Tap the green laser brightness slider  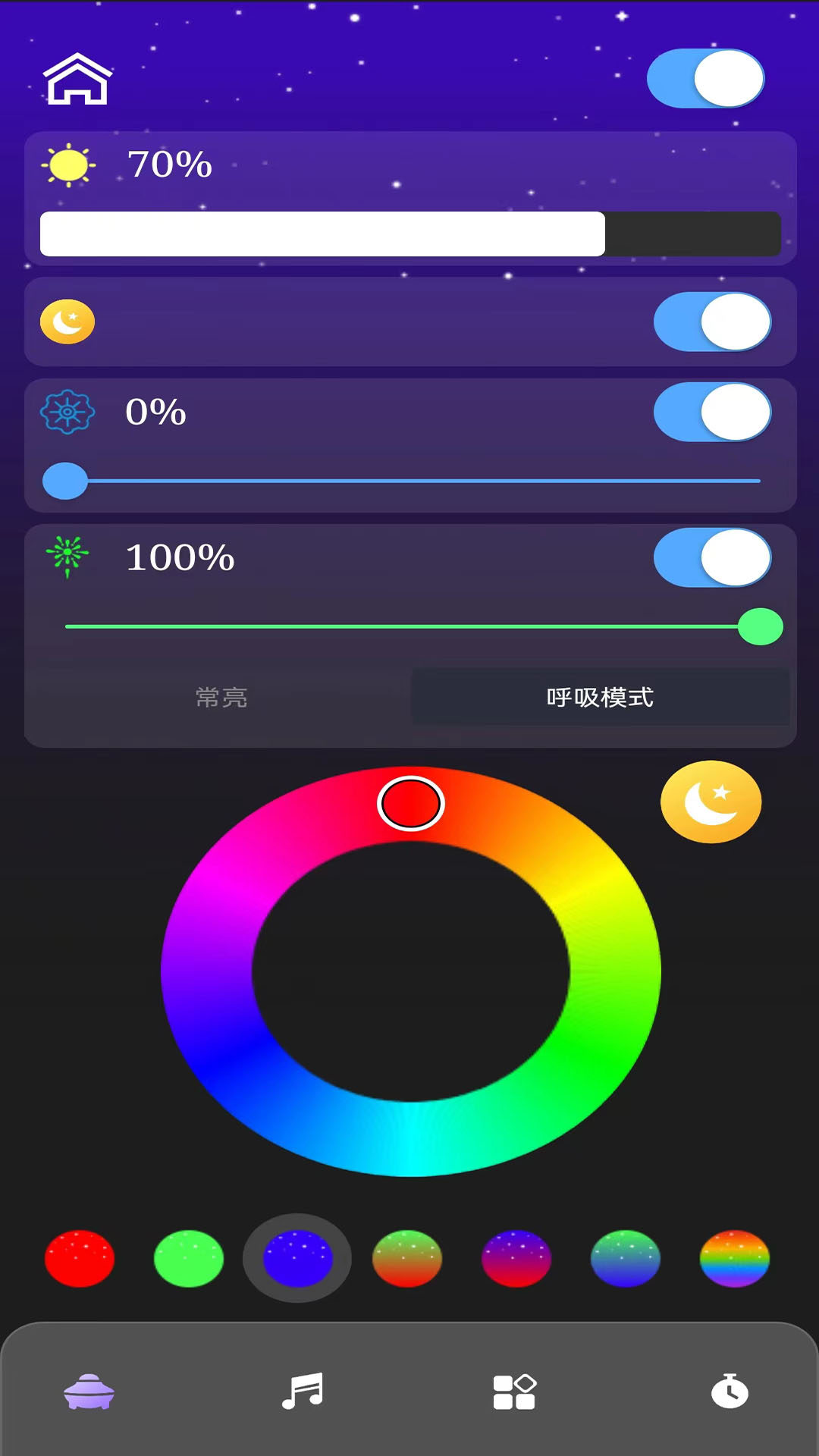(x=409, y=626)
